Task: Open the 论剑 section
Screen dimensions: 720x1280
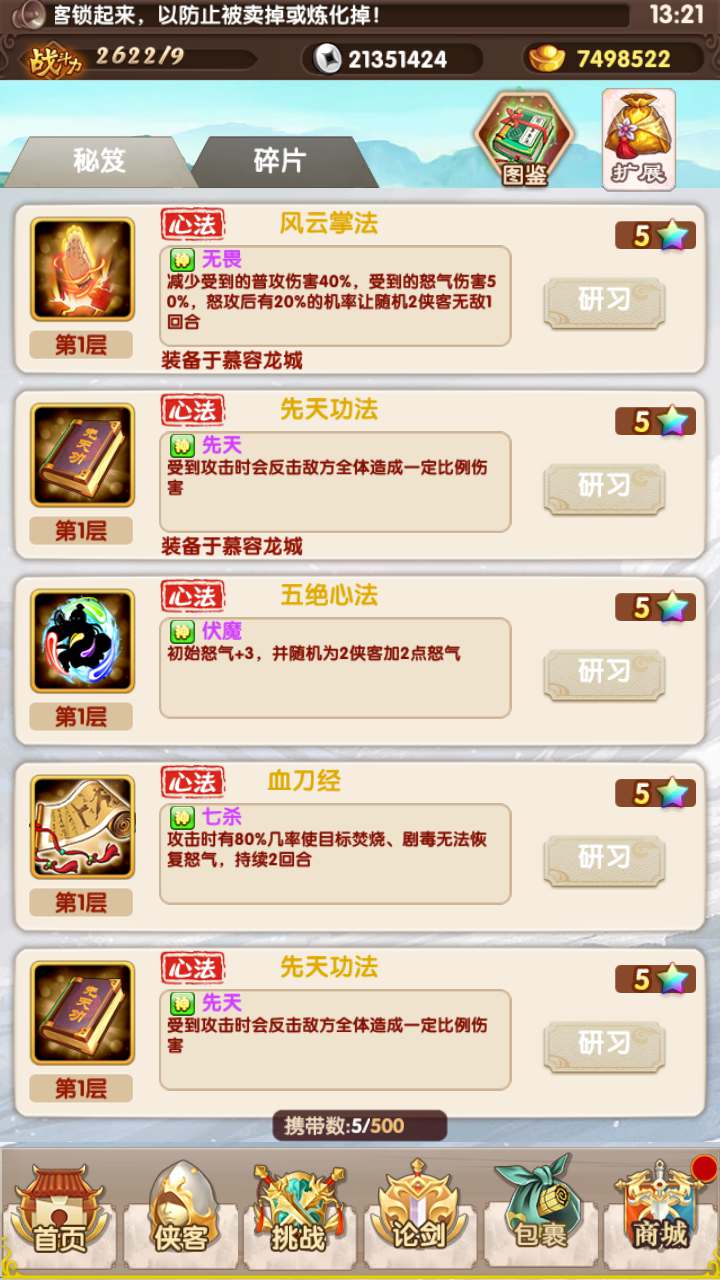Action: (418, 1212)
